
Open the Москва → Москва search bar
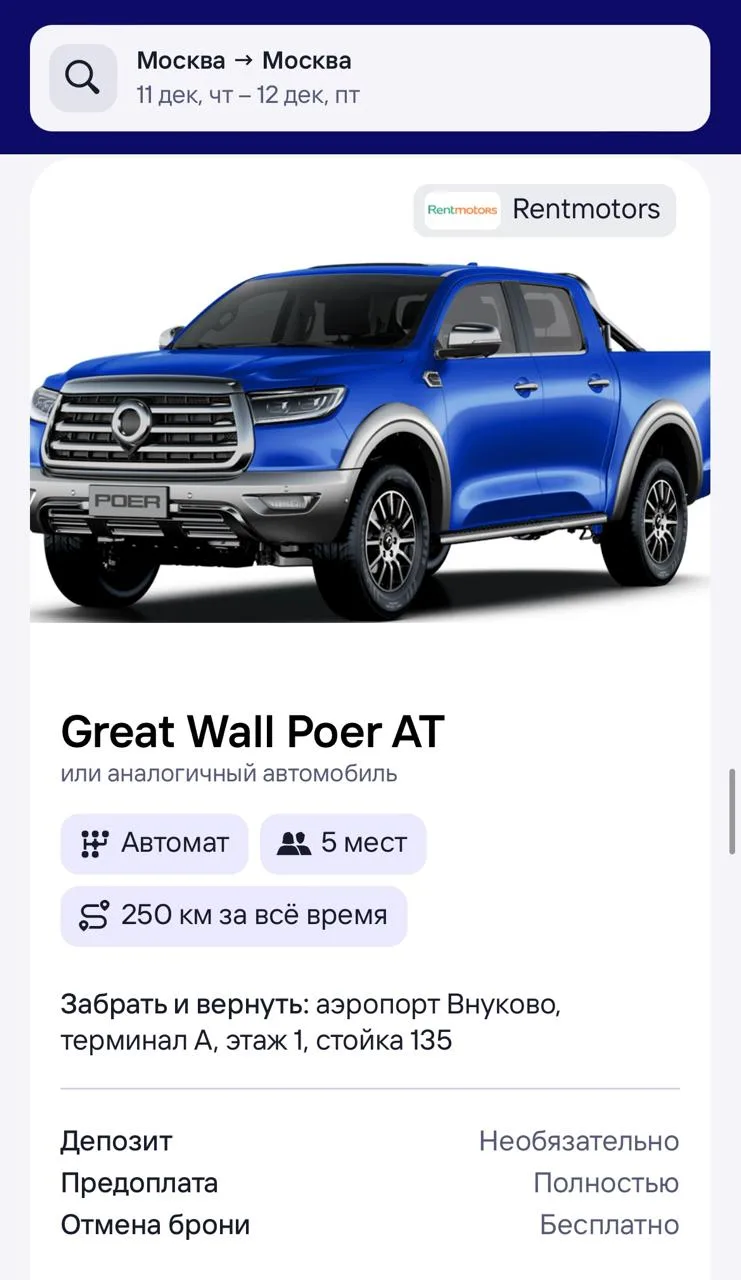point(370,78)
